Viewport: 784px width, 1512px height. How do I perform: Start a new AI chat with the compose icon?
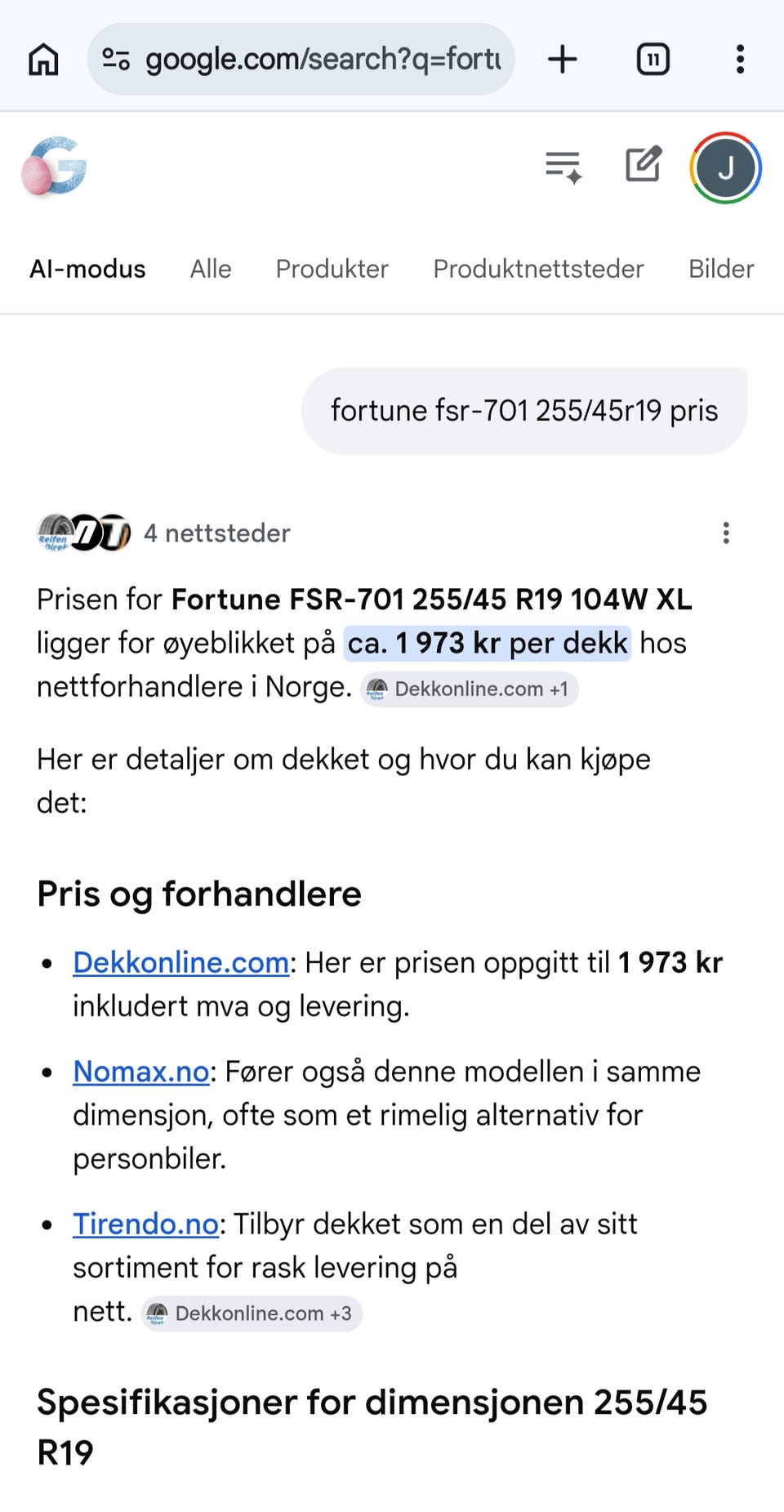642,164
